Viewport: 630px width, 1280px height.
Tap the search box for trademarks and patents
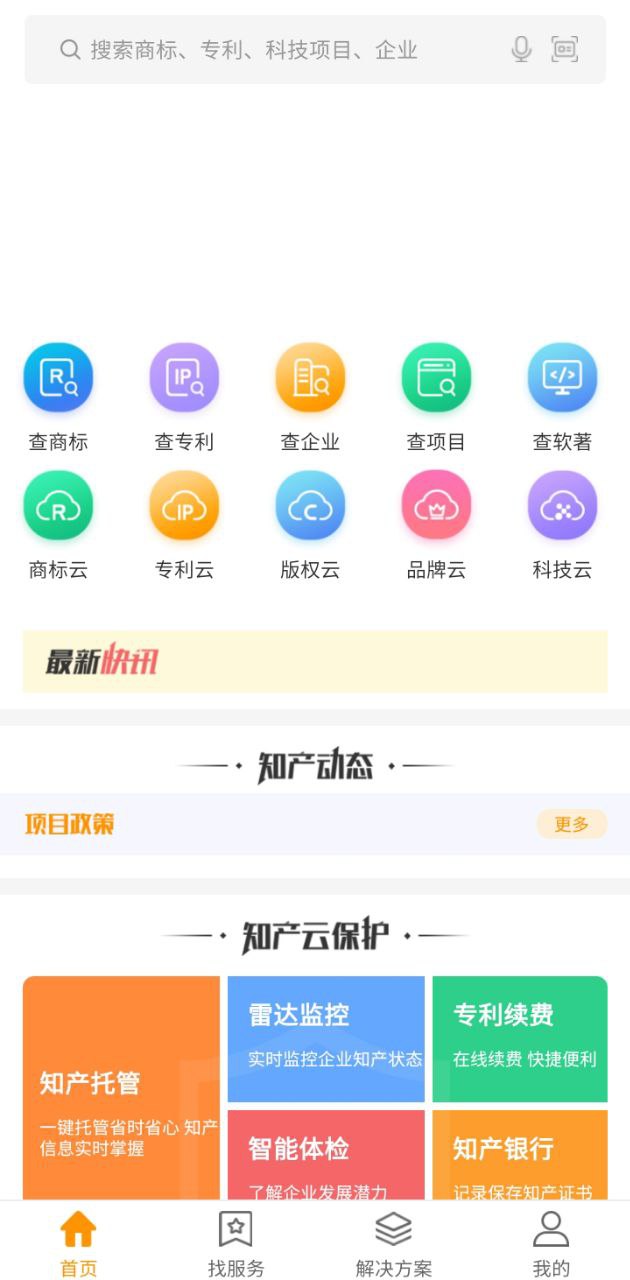coord(280,50)
